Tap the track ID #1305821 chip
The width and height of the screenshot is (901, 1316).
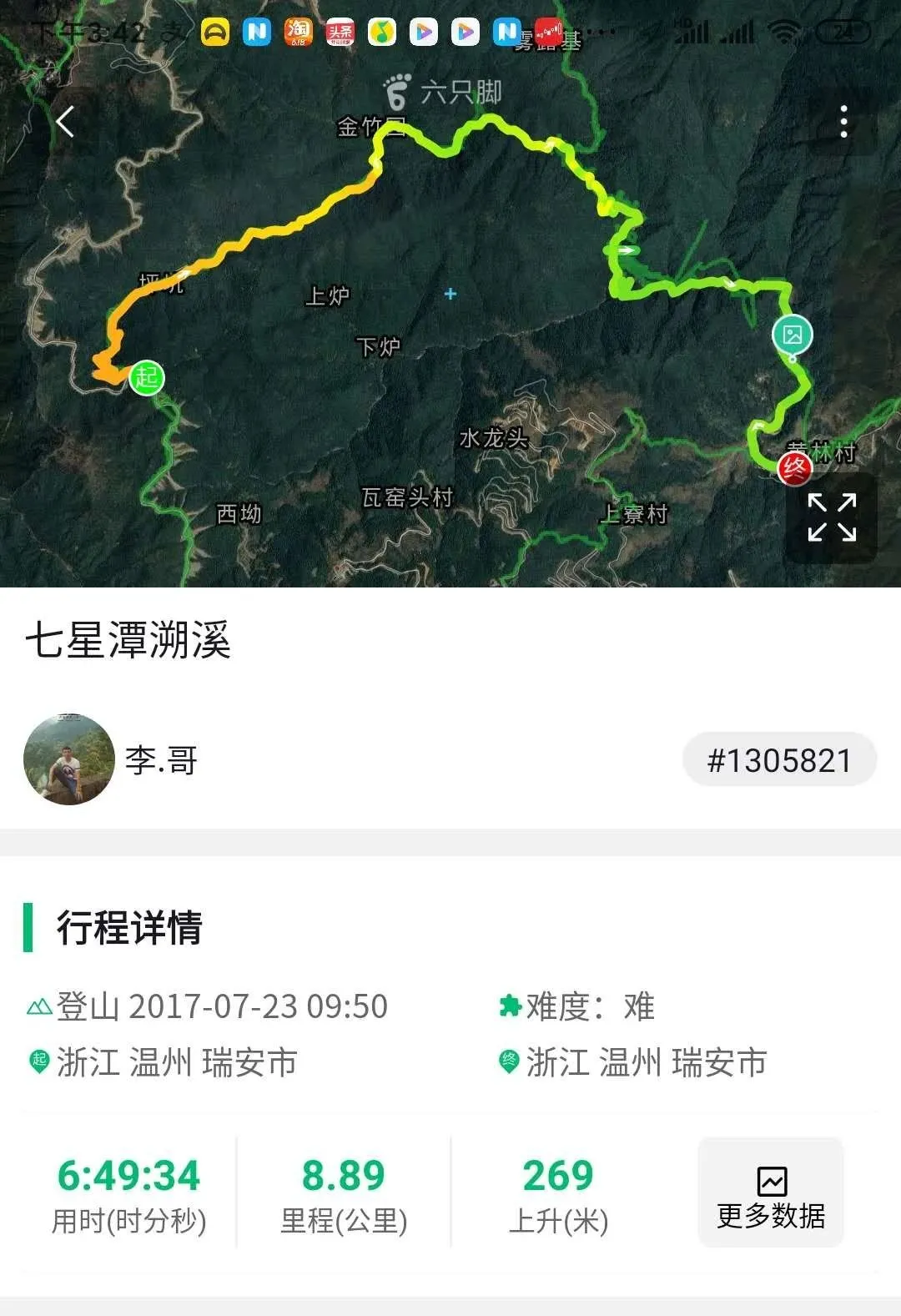pos(779,760)
